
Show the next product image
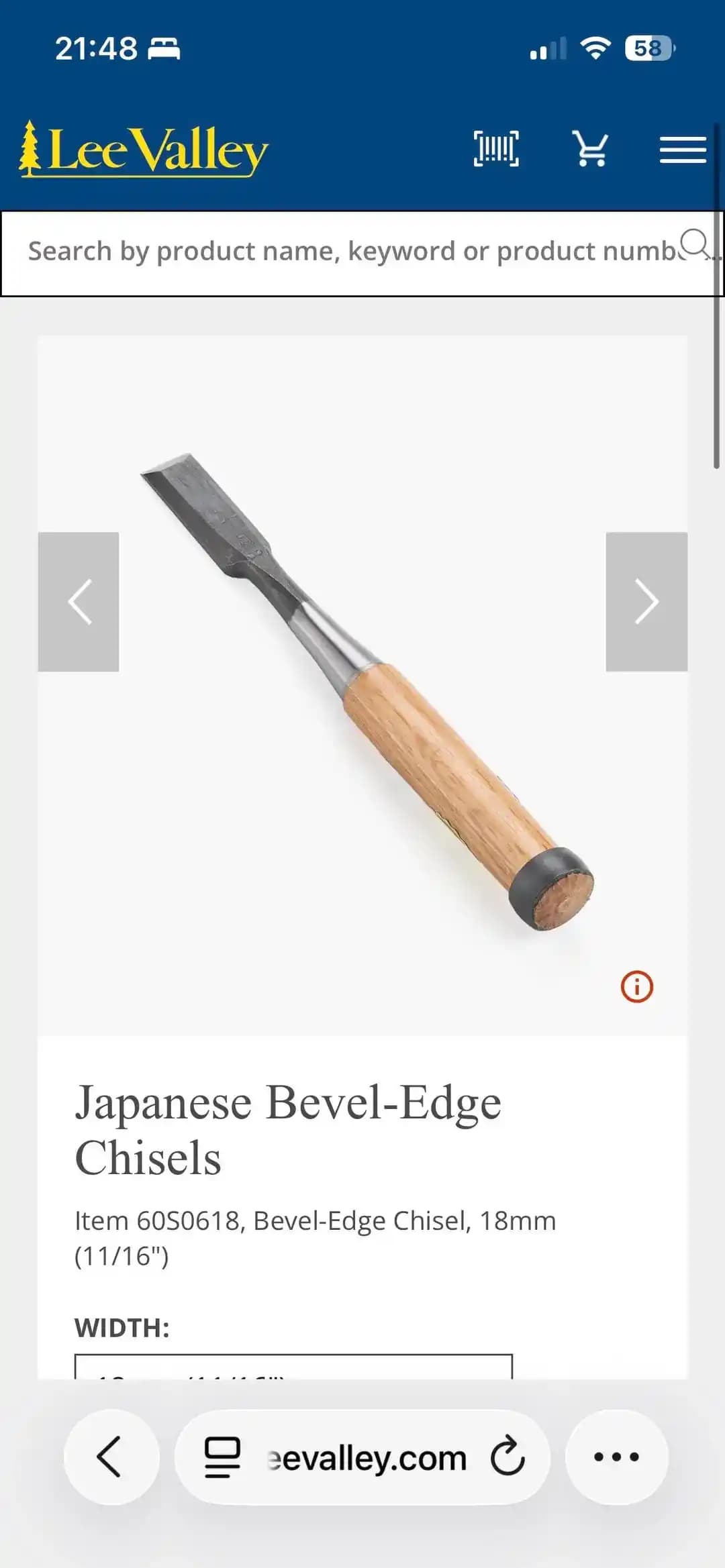point(646,602)
